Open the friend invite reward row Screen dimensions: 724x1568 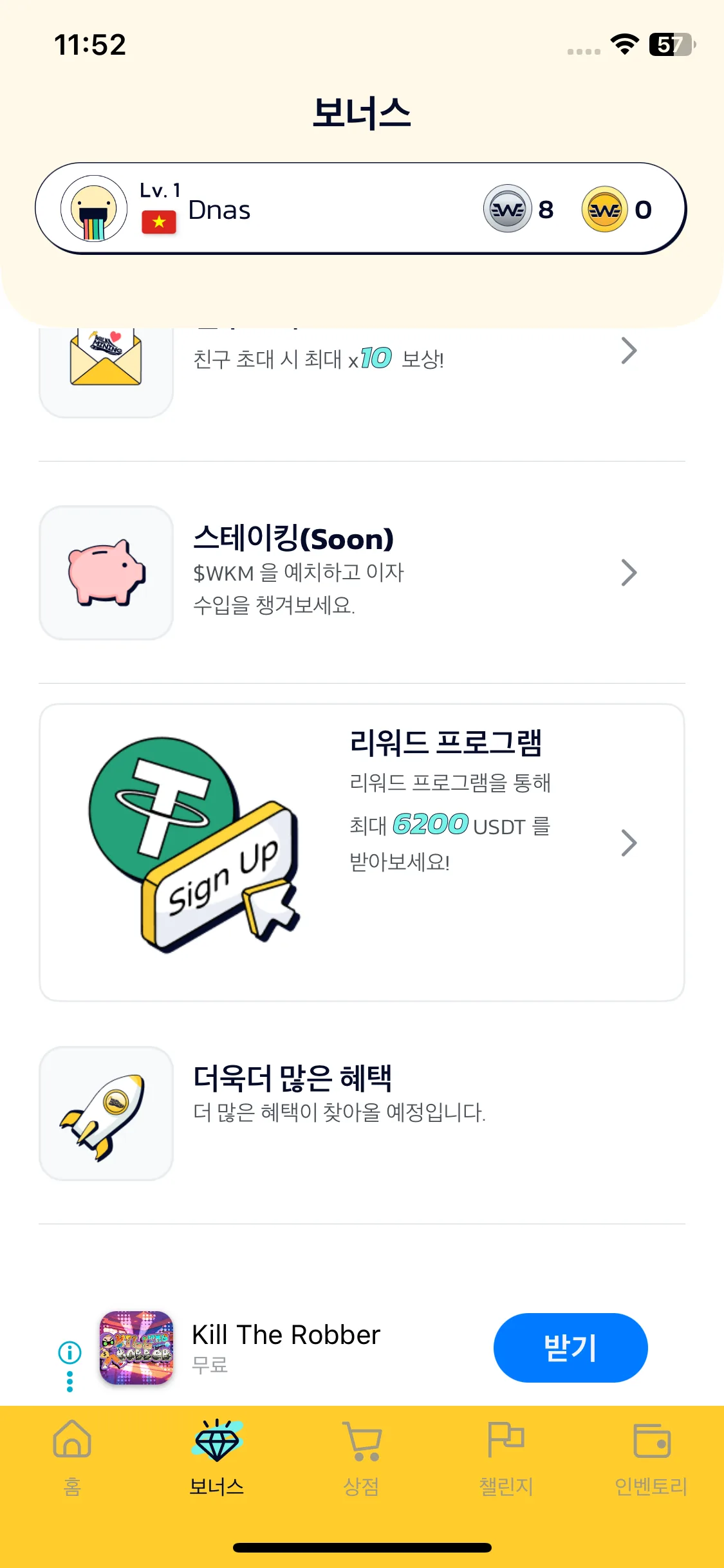click(x=360, y=360)
